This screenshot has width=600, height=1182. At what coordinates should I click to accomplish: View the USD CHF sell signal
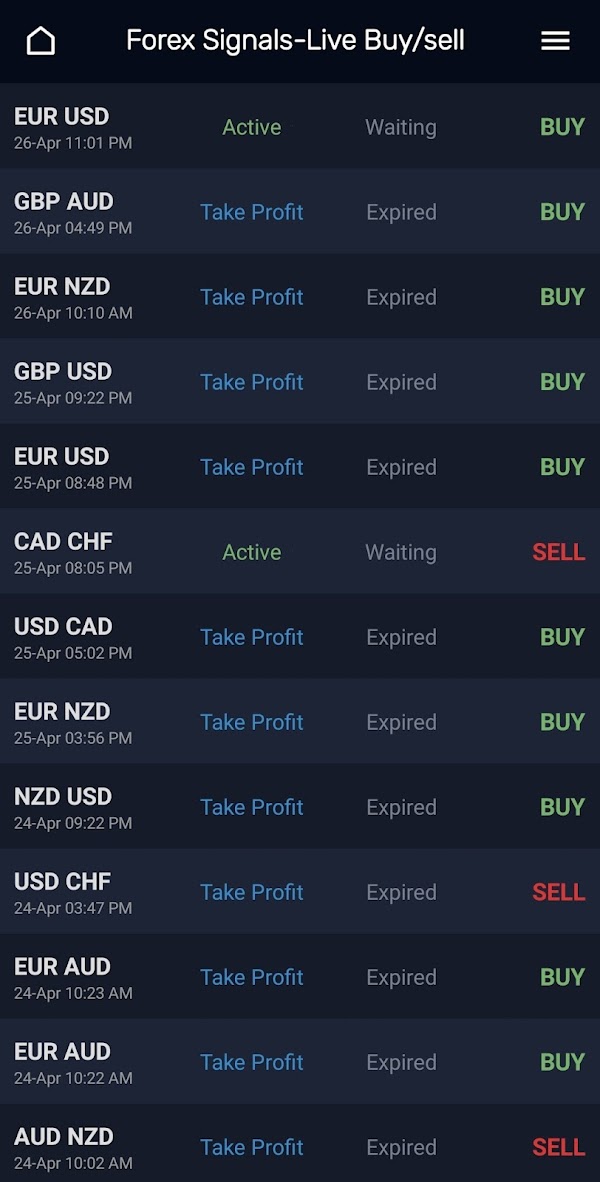click(x=300, y=892)
